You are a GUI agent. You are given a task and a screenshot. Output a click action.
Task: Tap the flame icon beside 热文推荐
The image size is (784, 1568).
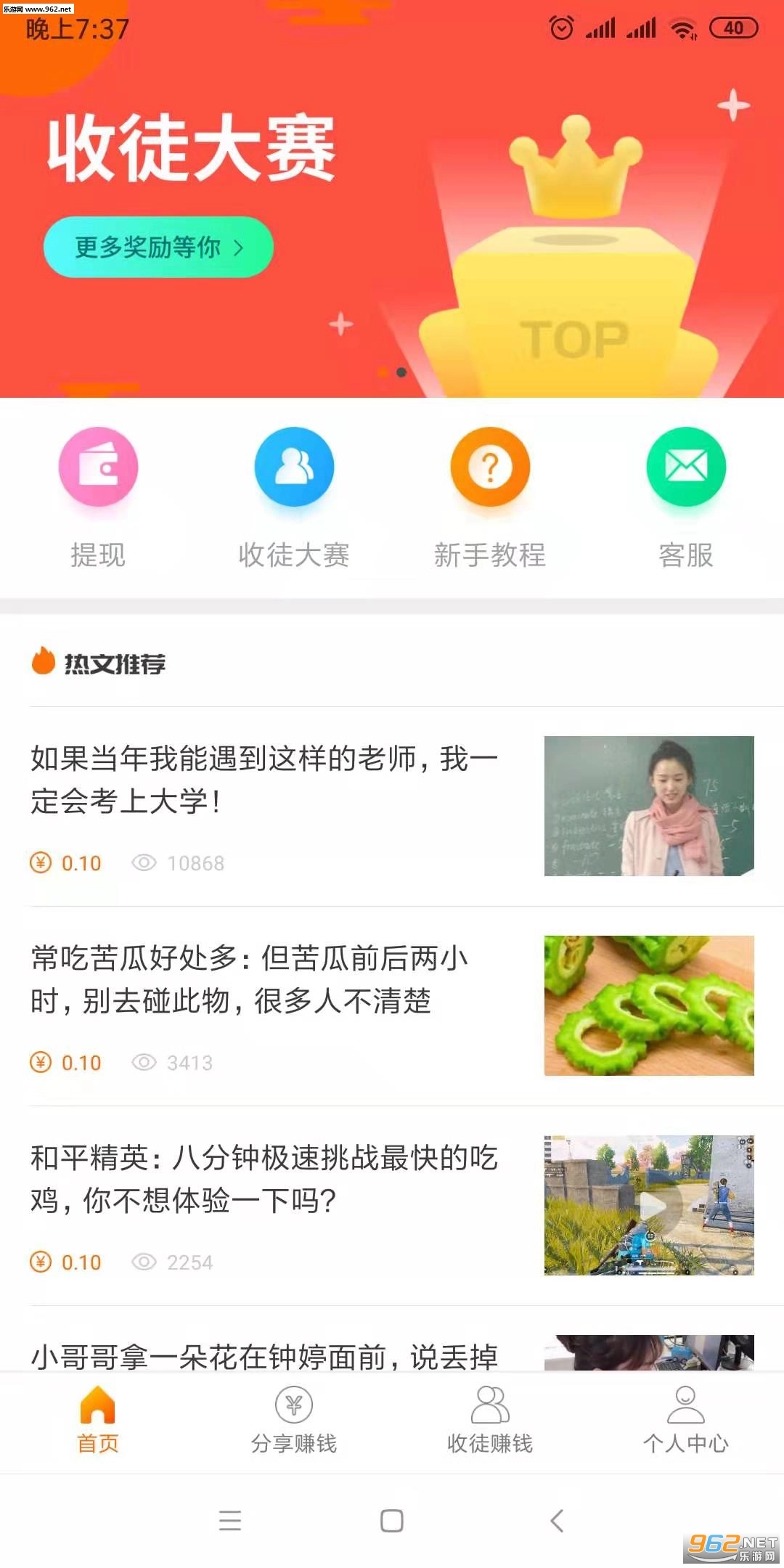(42, 661)
